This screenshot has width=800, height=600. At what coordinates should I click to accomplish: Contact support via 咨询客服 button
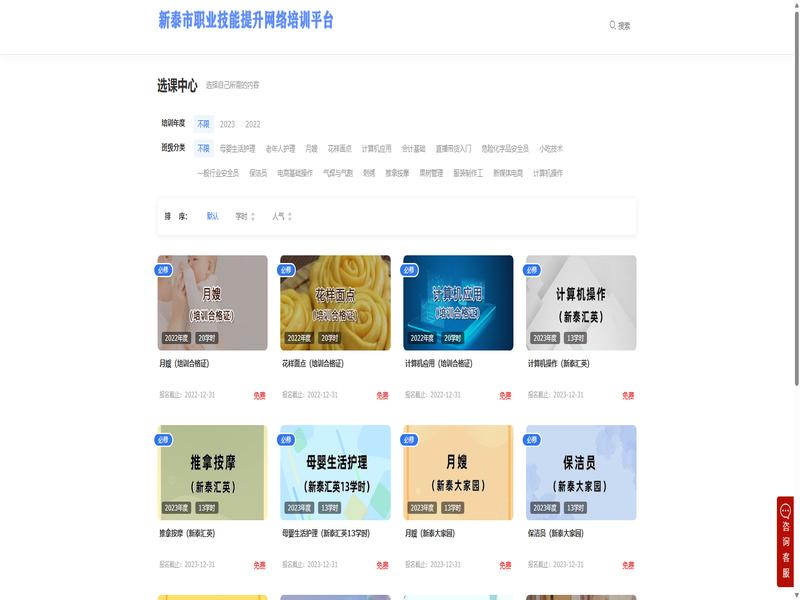click(x=786, y=540)
